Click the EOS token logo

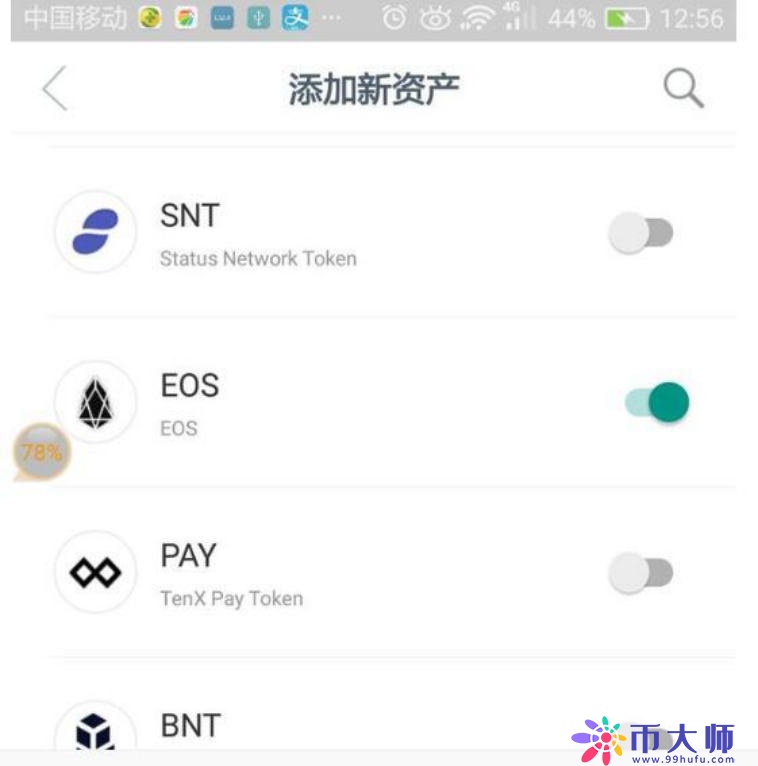(94, 401)
